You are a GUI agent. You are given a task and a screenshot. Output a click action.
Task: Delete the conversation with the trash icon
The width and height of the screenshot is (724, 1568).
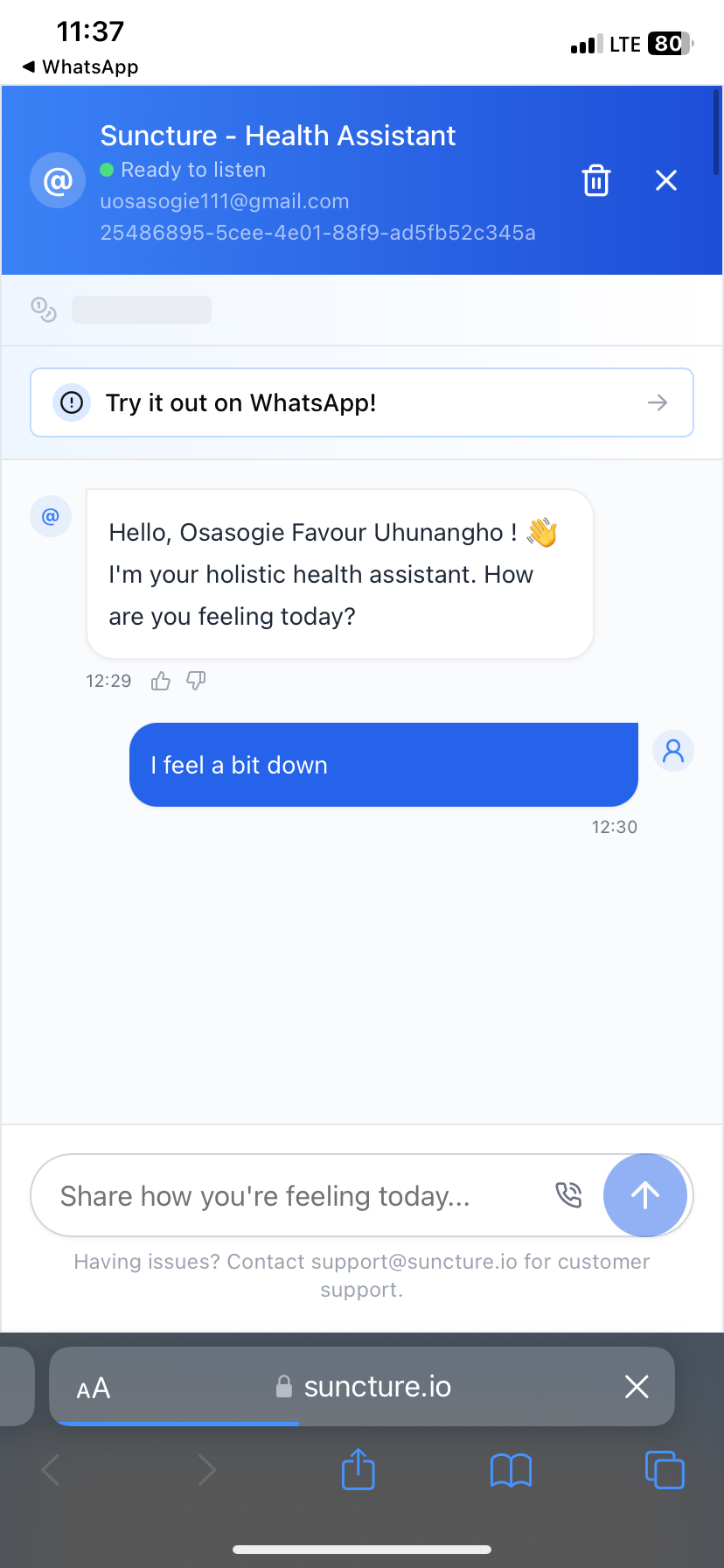point(596,180)
